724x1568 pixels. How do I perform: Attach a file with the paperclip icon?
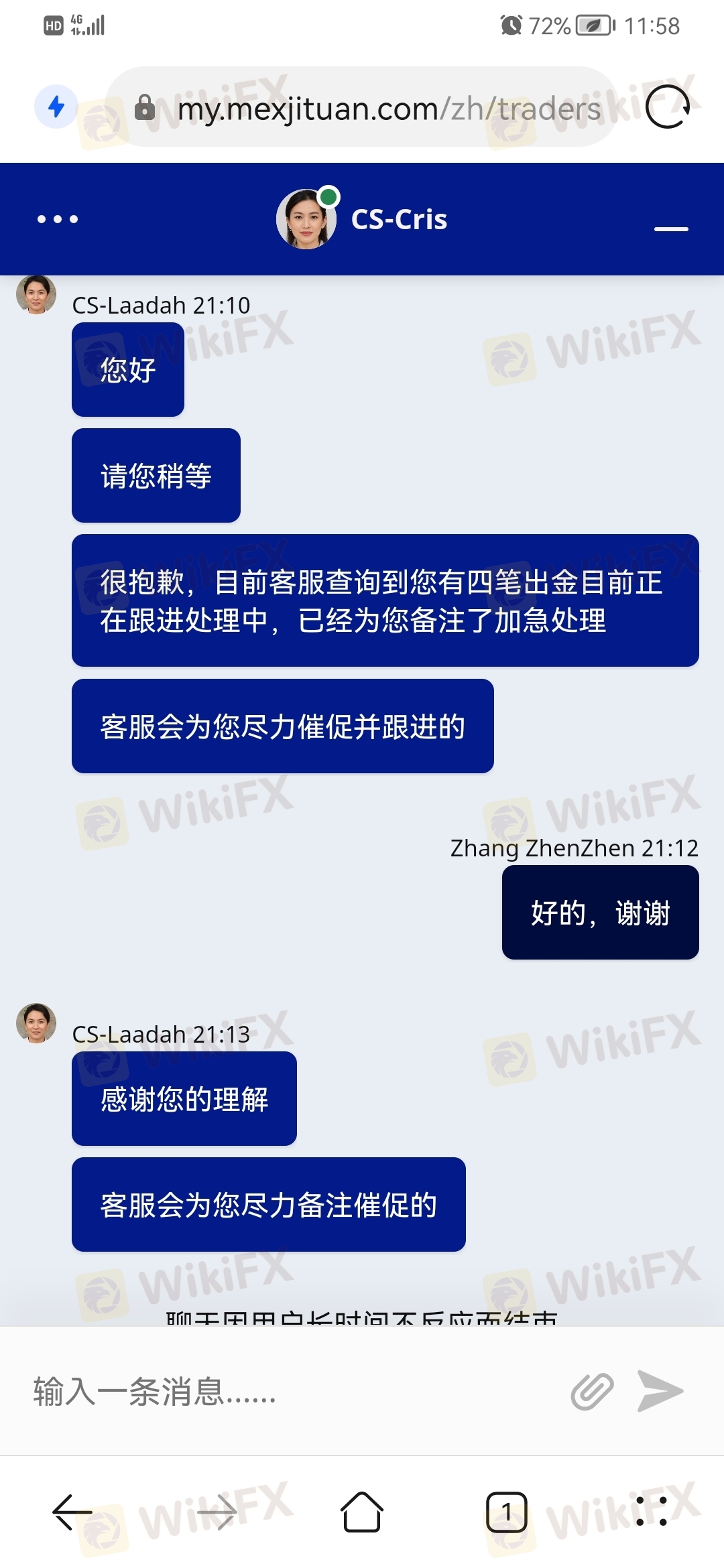point(592,1391)
